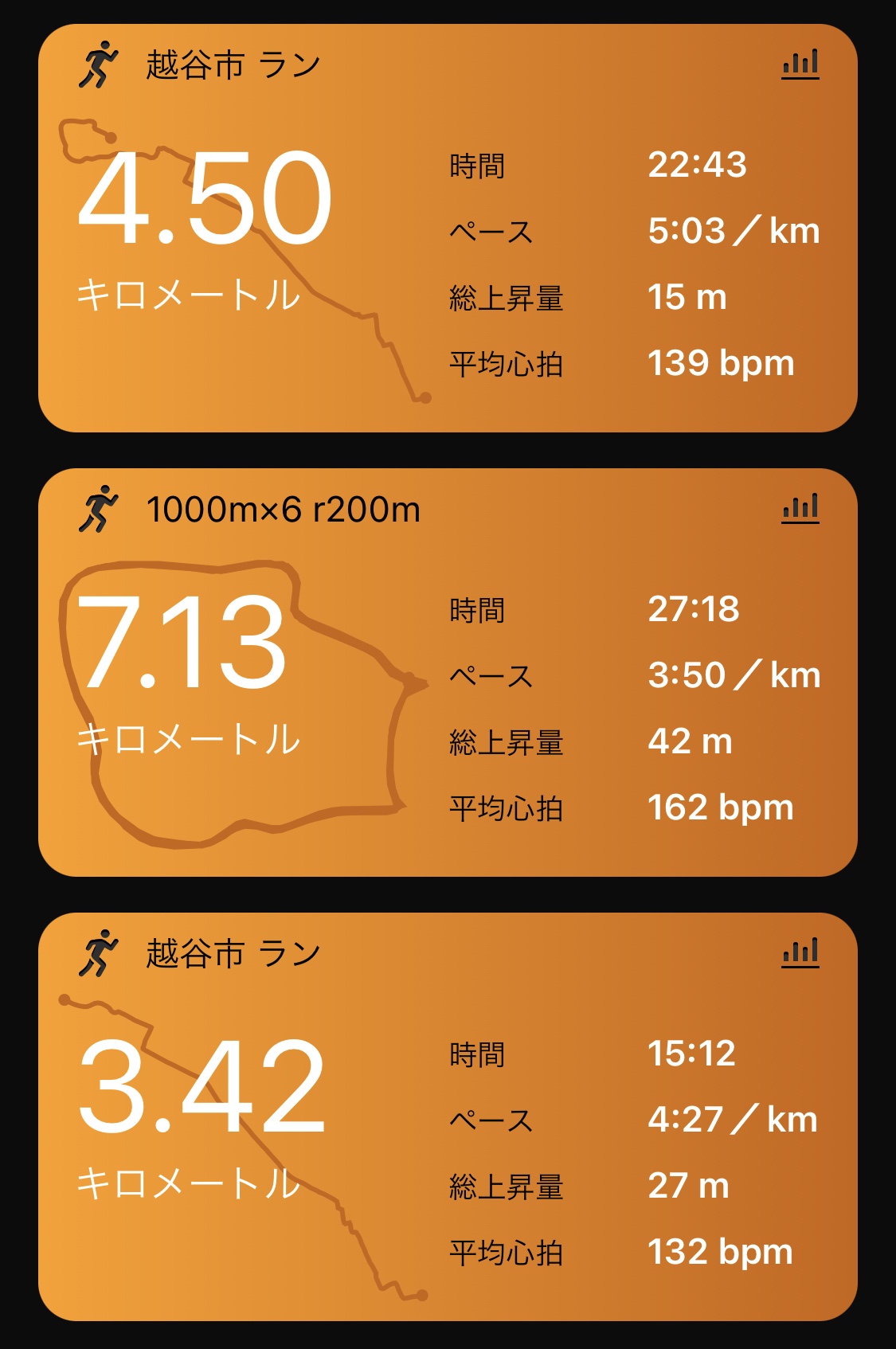The width and height of the screenshot is (896, 1349).
Task: Open the 1000m×6 r200m activity card
Action: coord(446,673)
